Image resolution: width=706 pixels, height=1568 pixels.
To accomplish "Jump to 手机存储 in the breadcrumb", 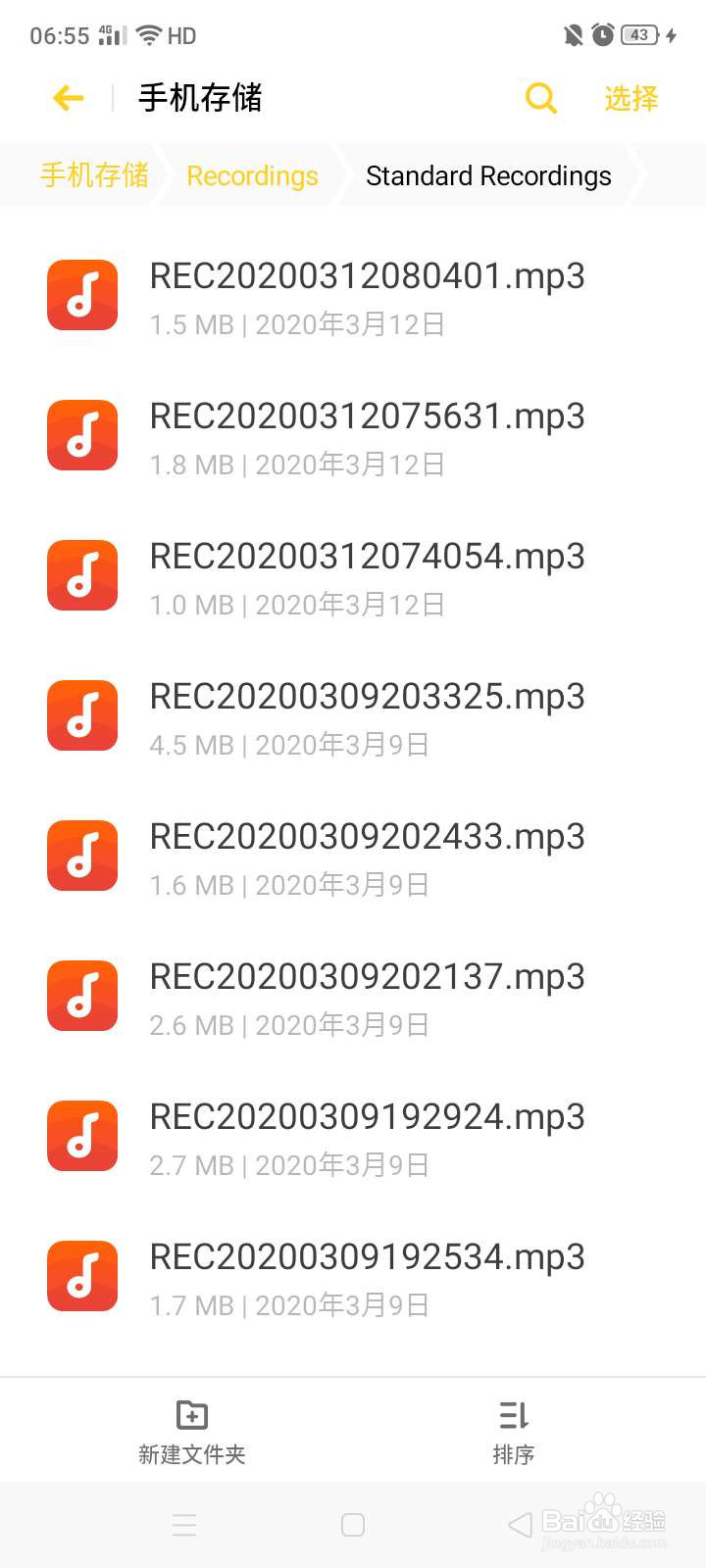I will (x=94, y=175).
